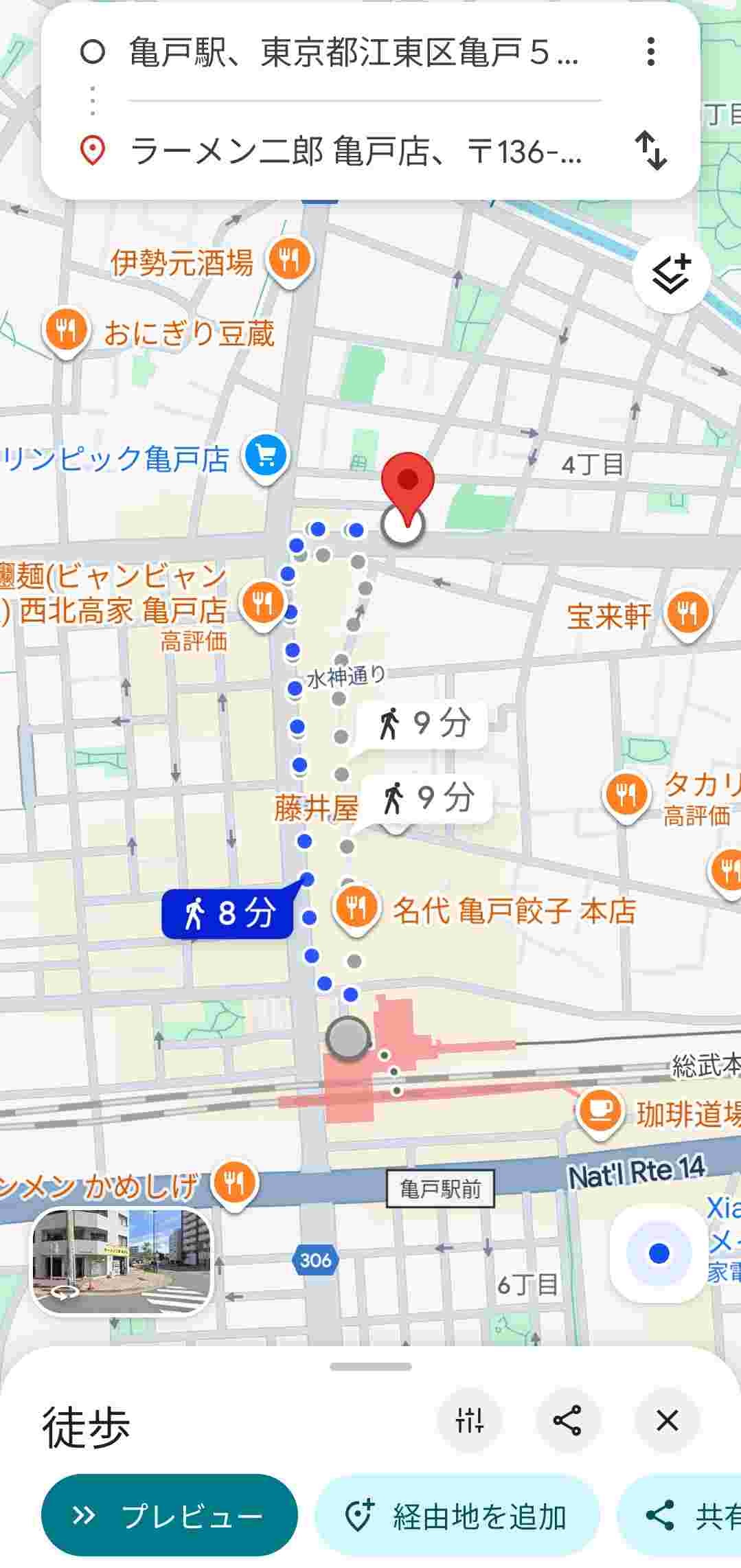Swap start and destination points
741x1568 pixels.
[x=650, y=151]
